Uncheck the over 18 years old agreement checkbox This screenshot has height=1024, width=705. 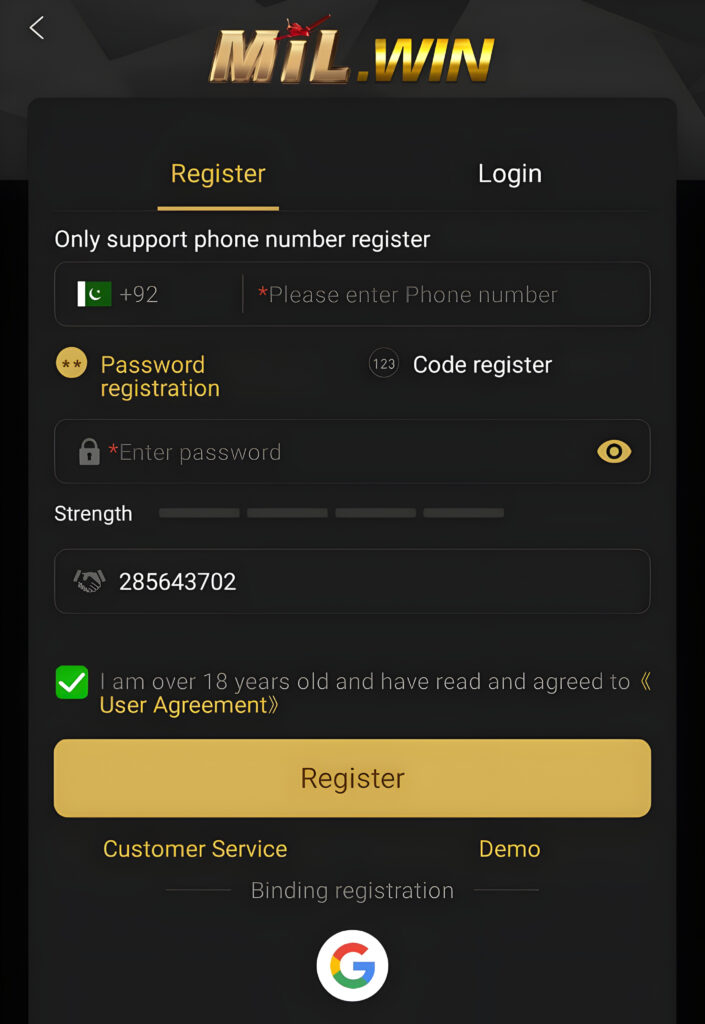(x=72, y=684)
